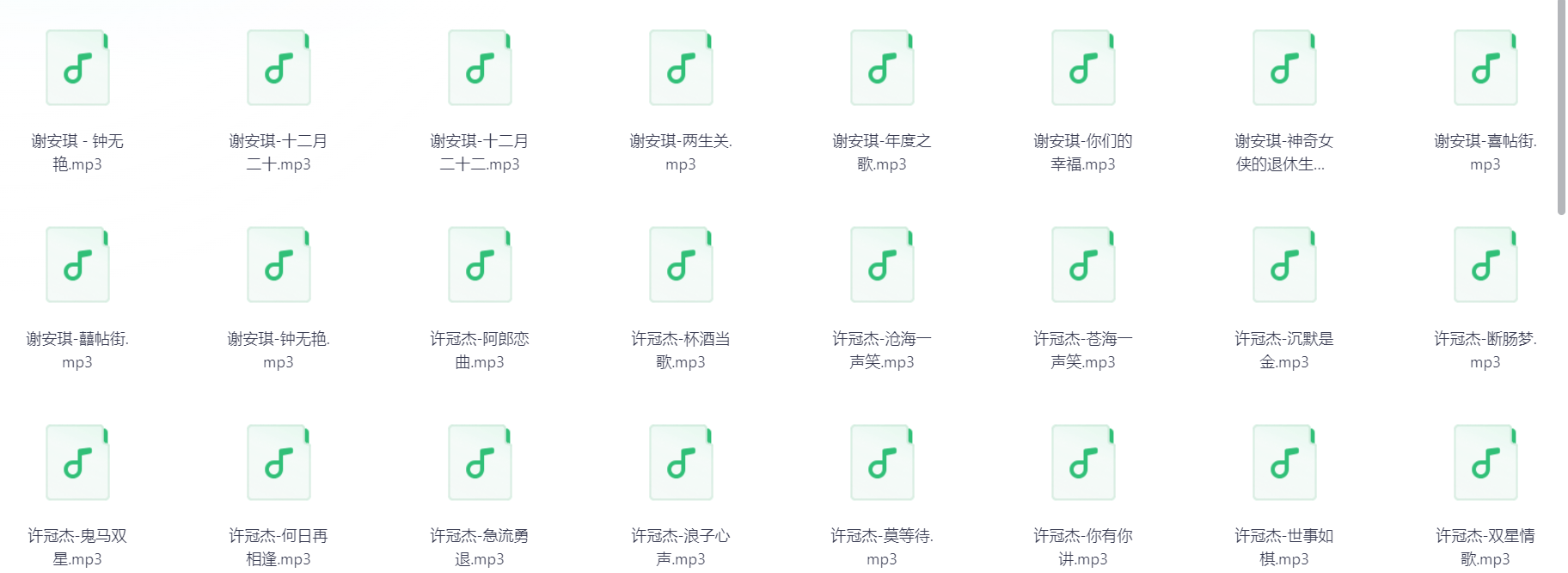The width and height of the screenshot is (1568, 573).
Task: Open 谢安琪-囍帖街.mp3
Action: 77,265
